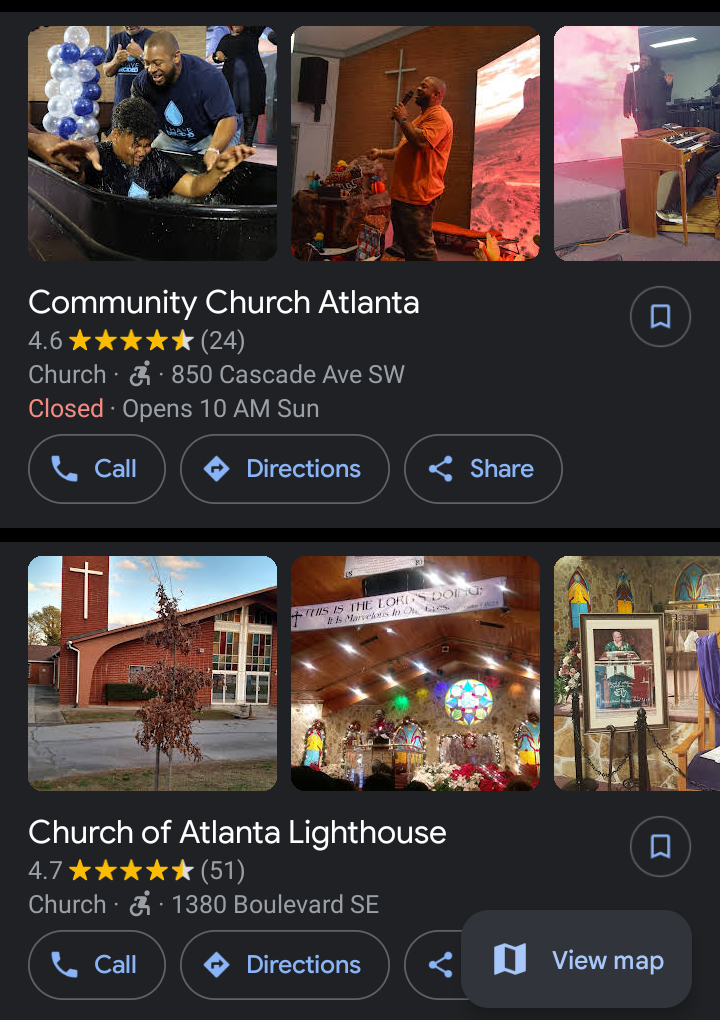Open Community Church Atlanta baptism photo

coord(152,143)
